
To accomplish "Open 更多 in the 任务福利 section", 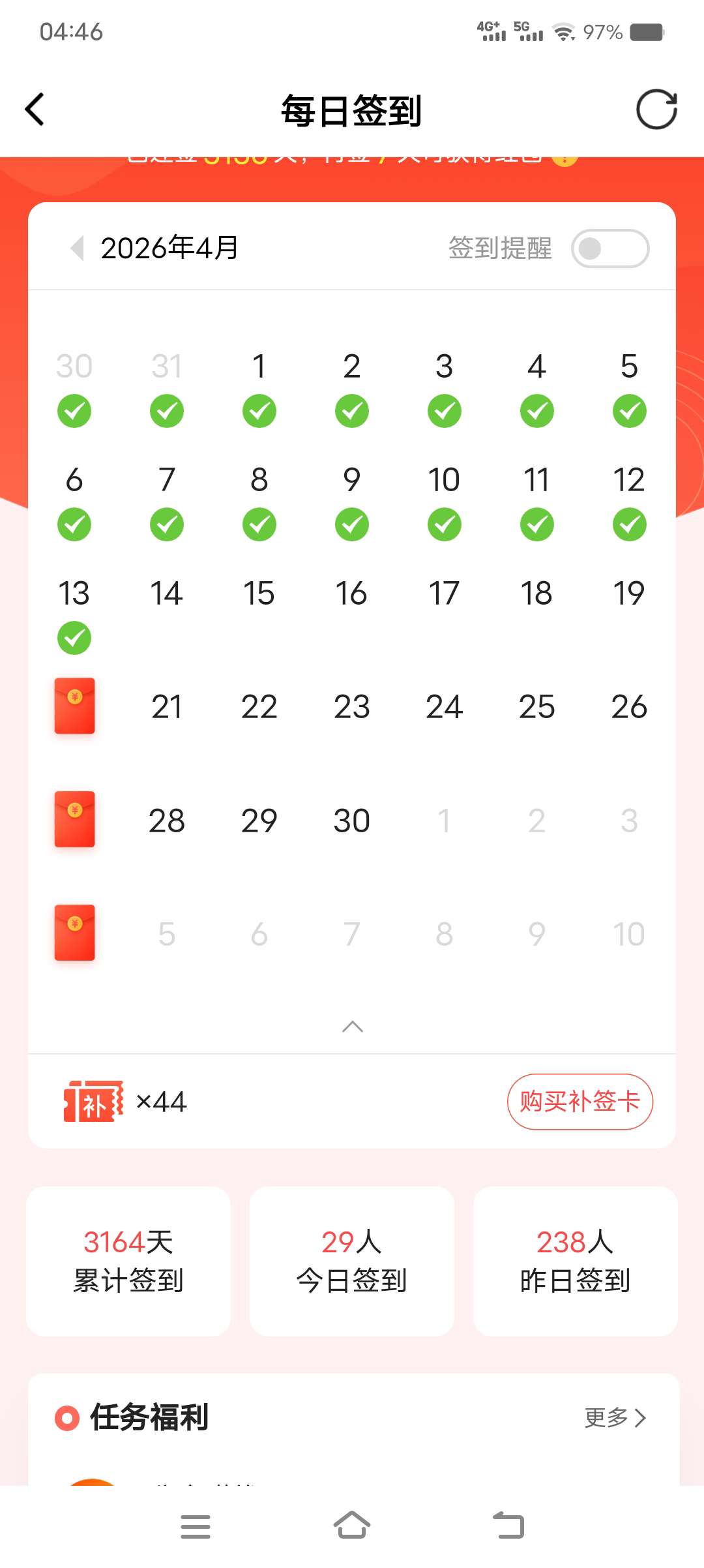I will click(615, 1417).
